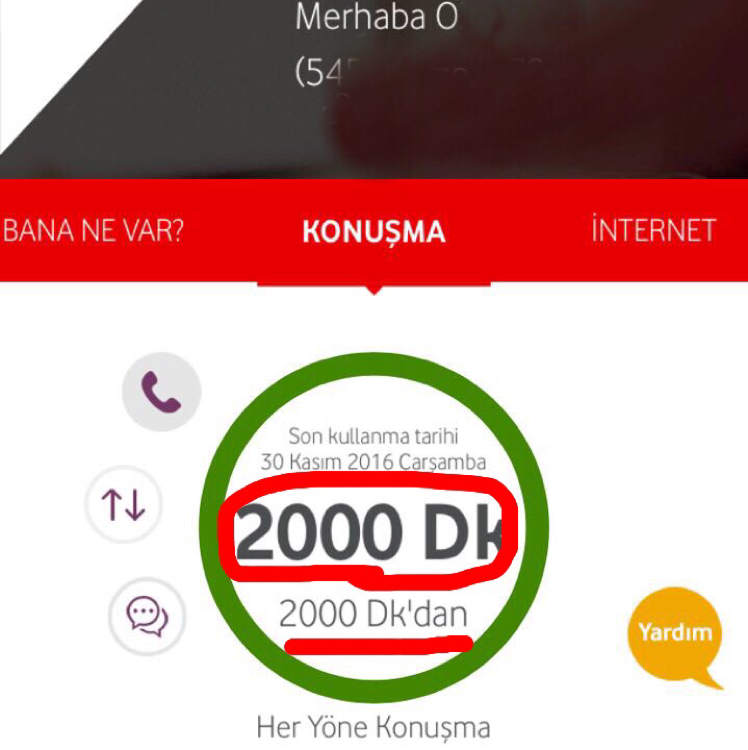The width and height of the screenshot is (748, 750).
Task: Switch to the İNTERNET tab
Action: (x=653, y=230)
